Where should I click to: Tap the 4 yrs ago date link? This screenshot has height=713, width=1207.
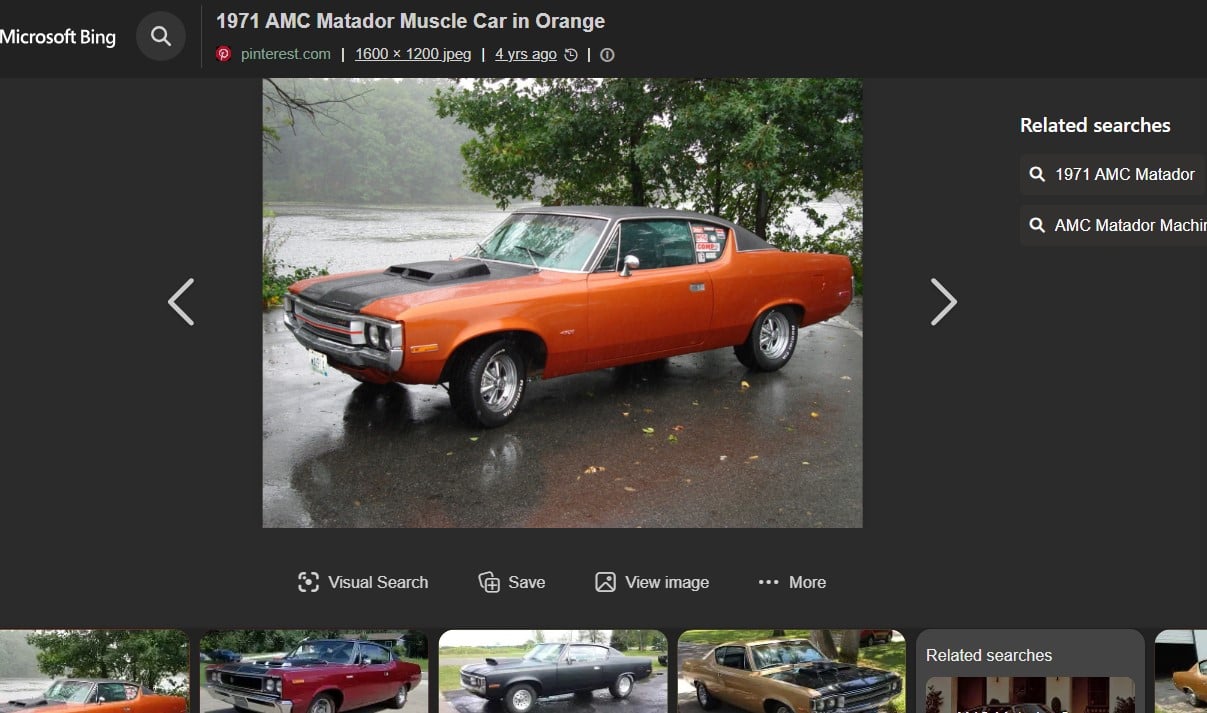click(526, 54)
